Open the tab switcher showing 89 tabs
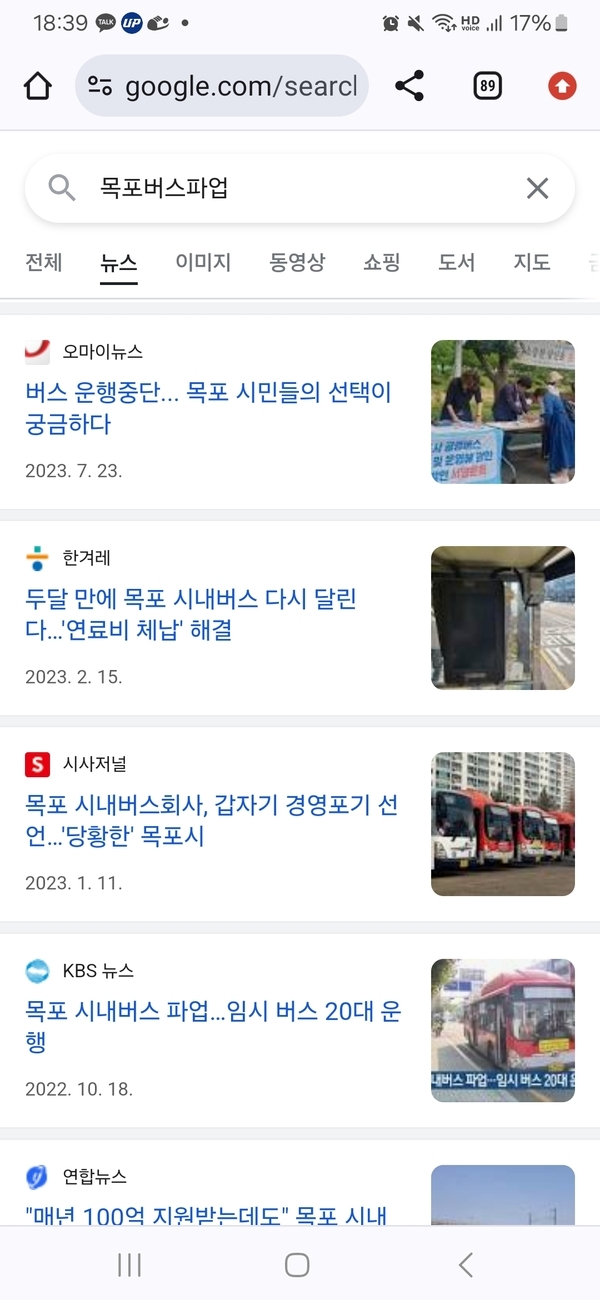Image resolution: width=600 pixels, height=1300 pixels. coord(487,87)
